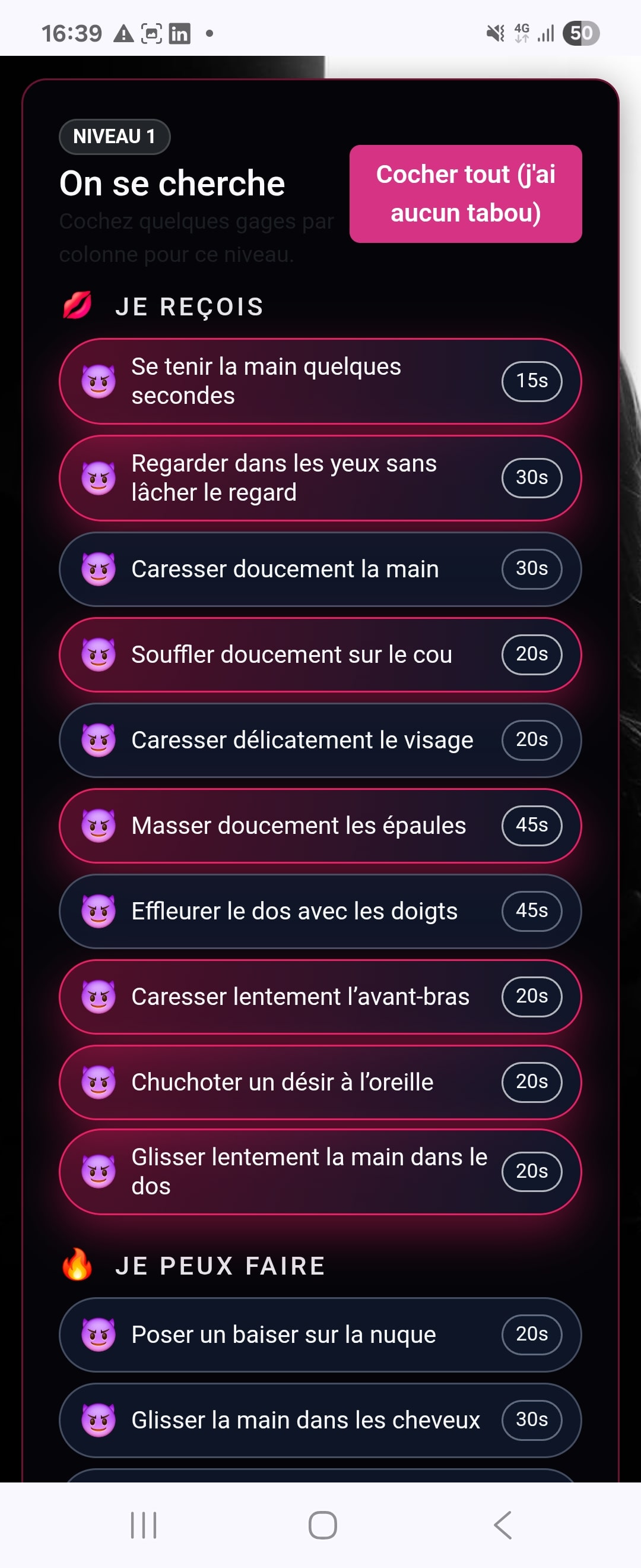Select 'Caresser doucement la main'
The width and height of the screenshot is (641, 1568).
click(x=320, y=569)
